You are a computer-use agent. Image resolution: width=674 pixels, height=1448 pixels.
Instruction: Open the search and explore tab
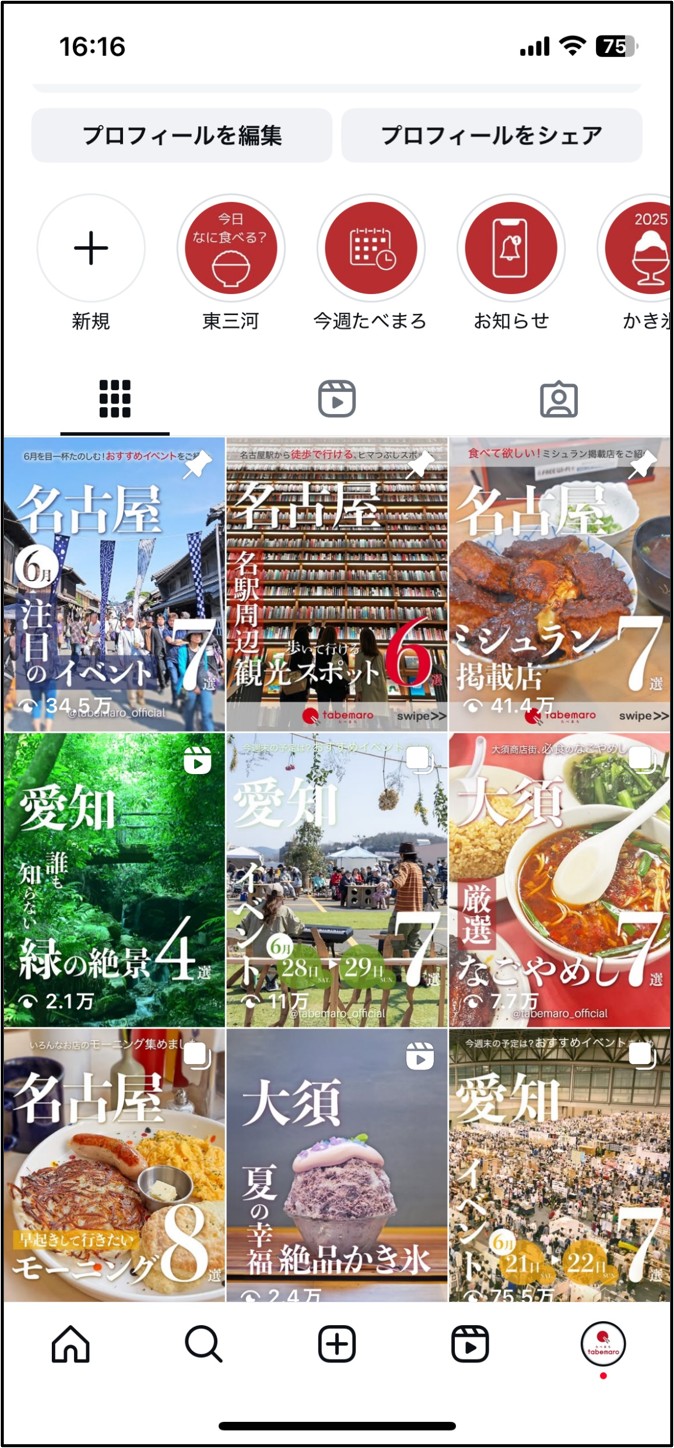tap(203, 1345)
